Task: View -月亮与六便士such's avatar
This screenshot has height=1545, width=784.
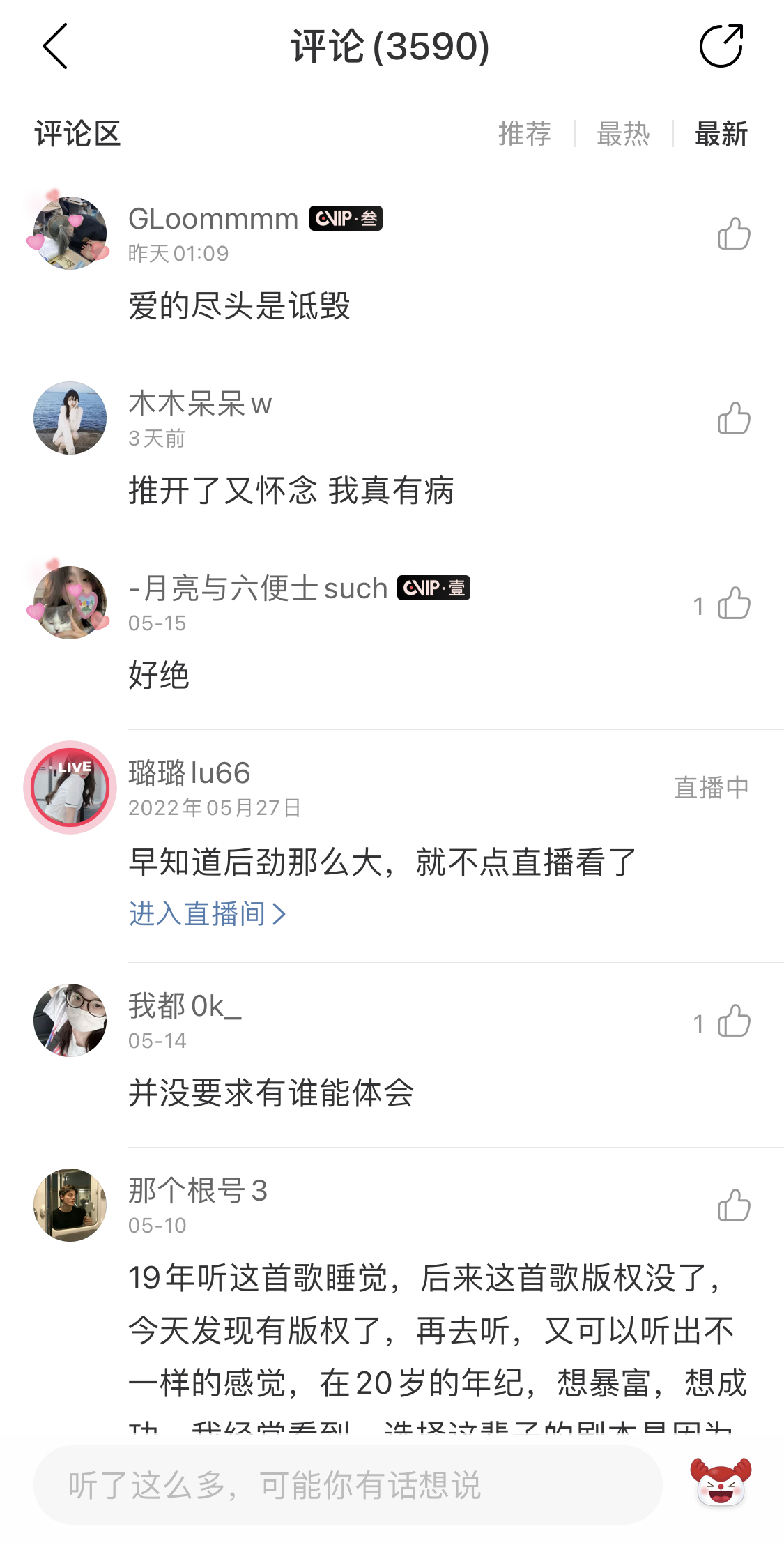Action: click(70, 602)
